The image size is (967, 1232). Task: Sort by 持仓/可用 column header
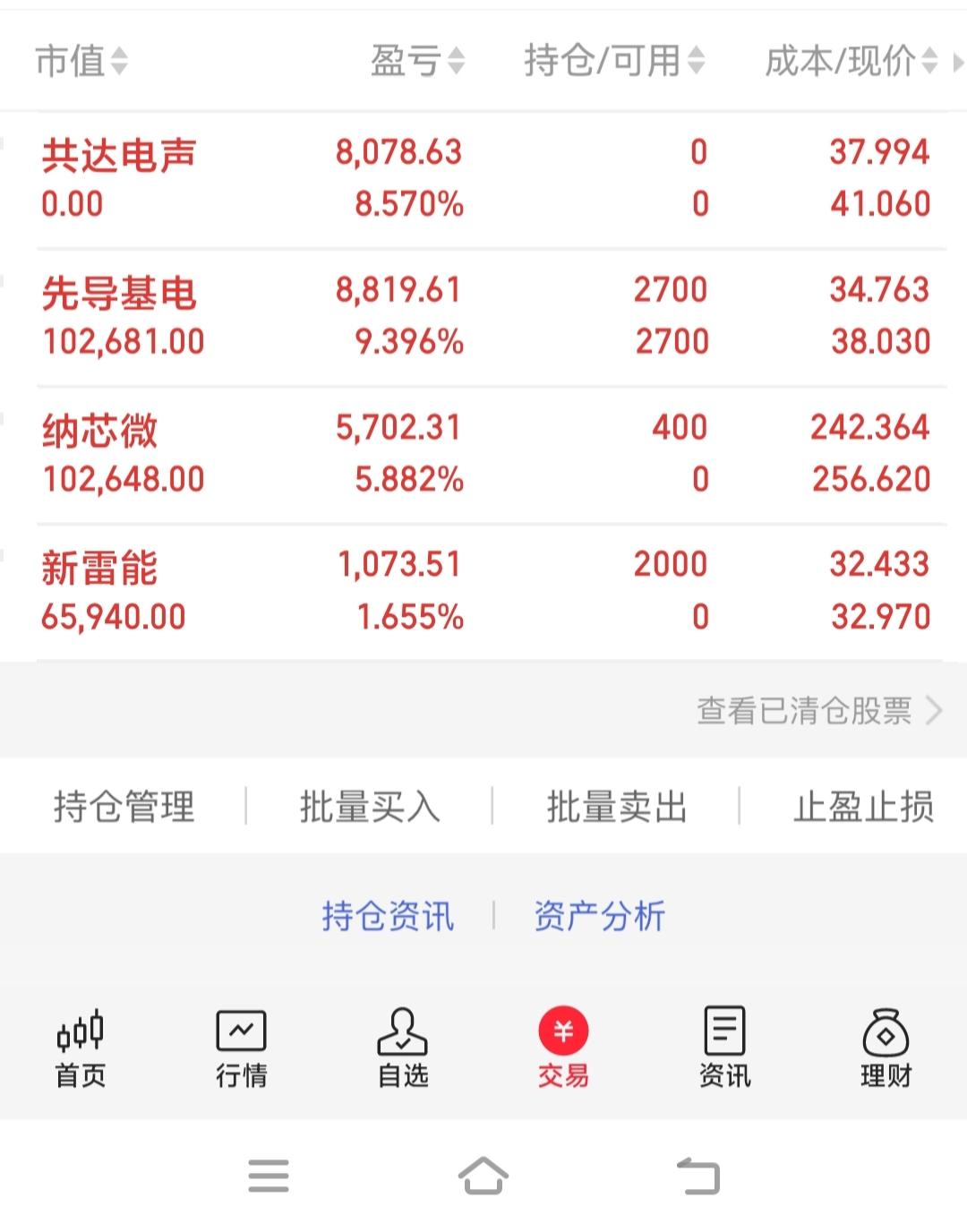614,61
